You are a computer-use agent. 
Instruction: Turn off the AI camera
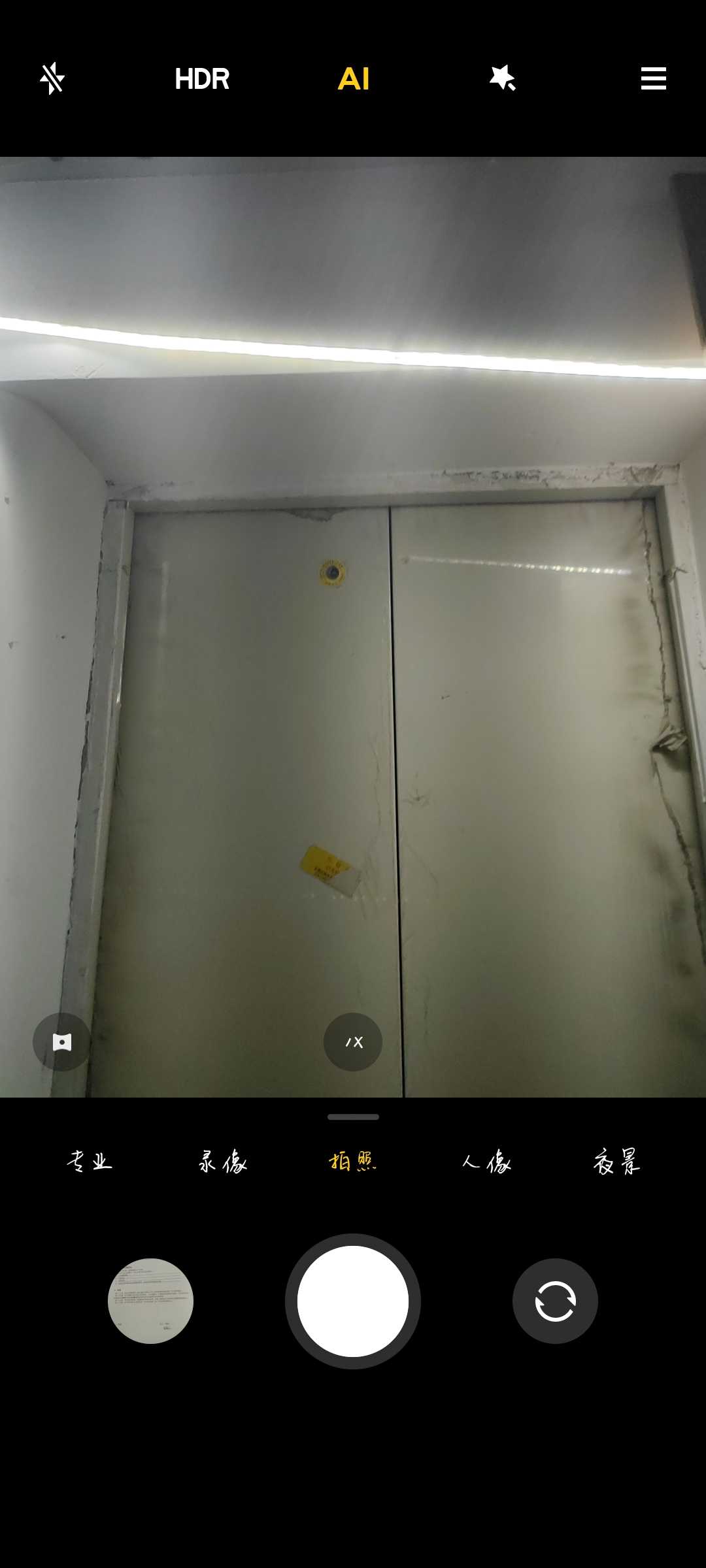click(354, 79)
